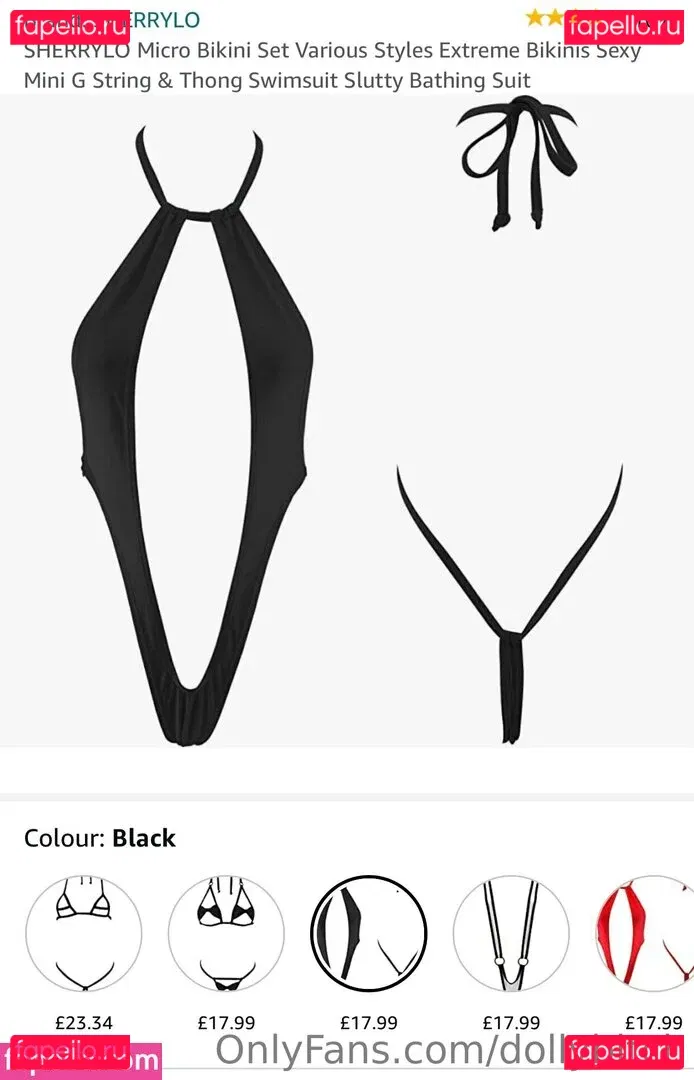Pick the red style swatch

tap(648, 934)
